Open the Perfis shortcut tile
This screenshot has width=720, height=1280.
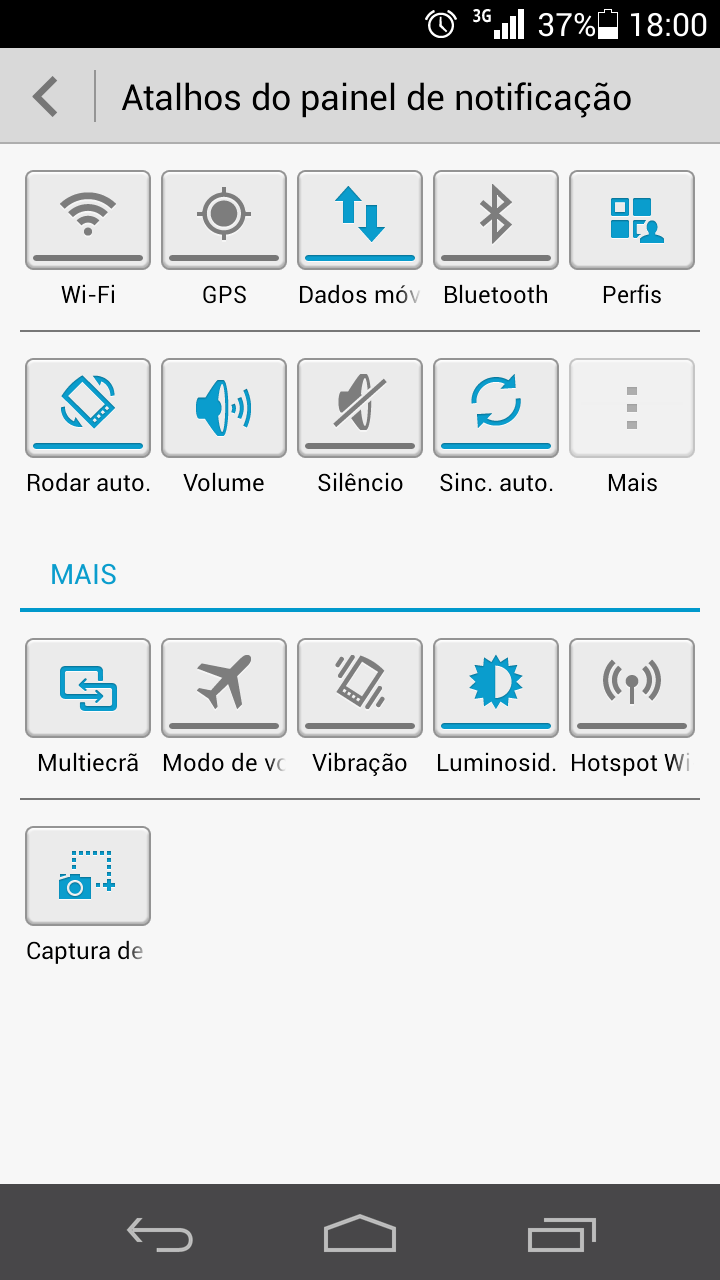click(x=632, y=220)
